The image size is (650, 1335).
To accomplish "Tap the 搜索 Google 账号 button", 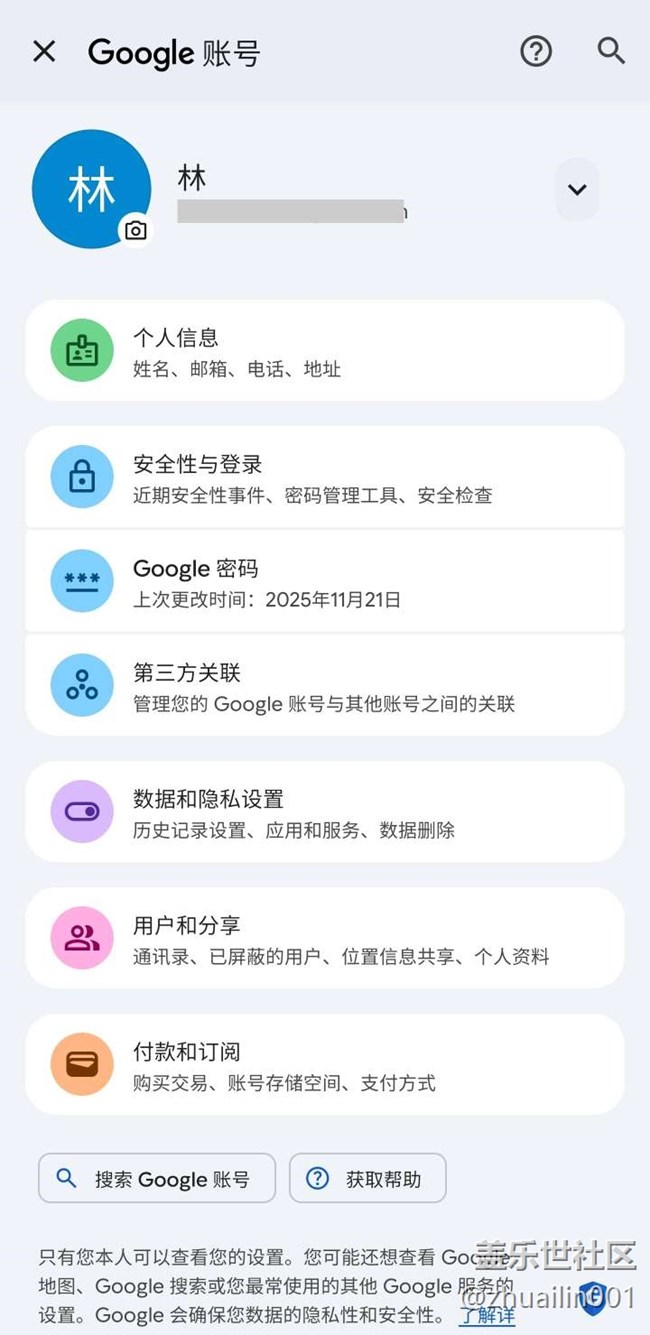I will click(x=157, y=1179).
